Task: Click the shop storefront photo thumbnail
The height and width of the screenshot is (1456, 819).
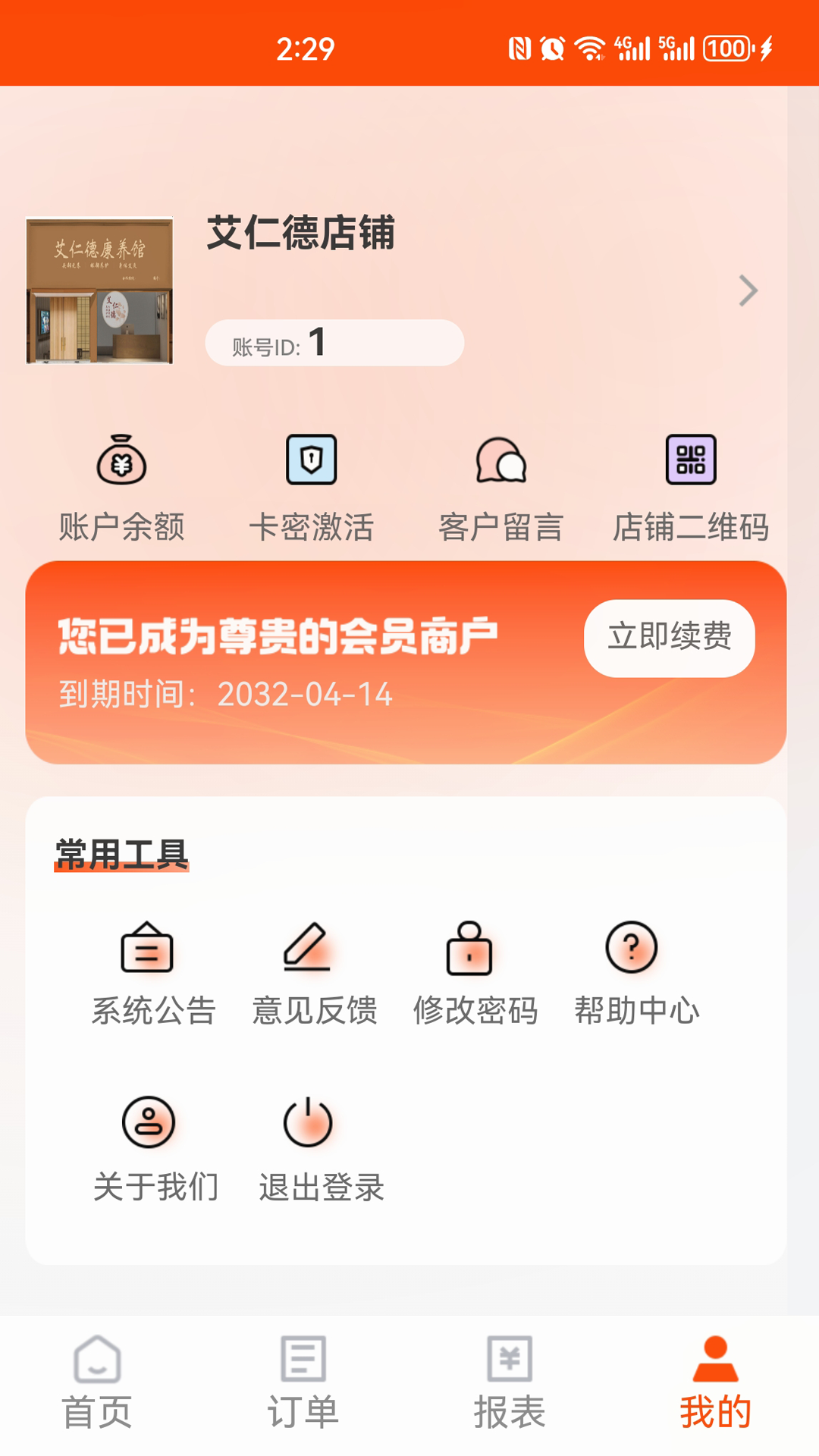Action: (x=99, y=290)
